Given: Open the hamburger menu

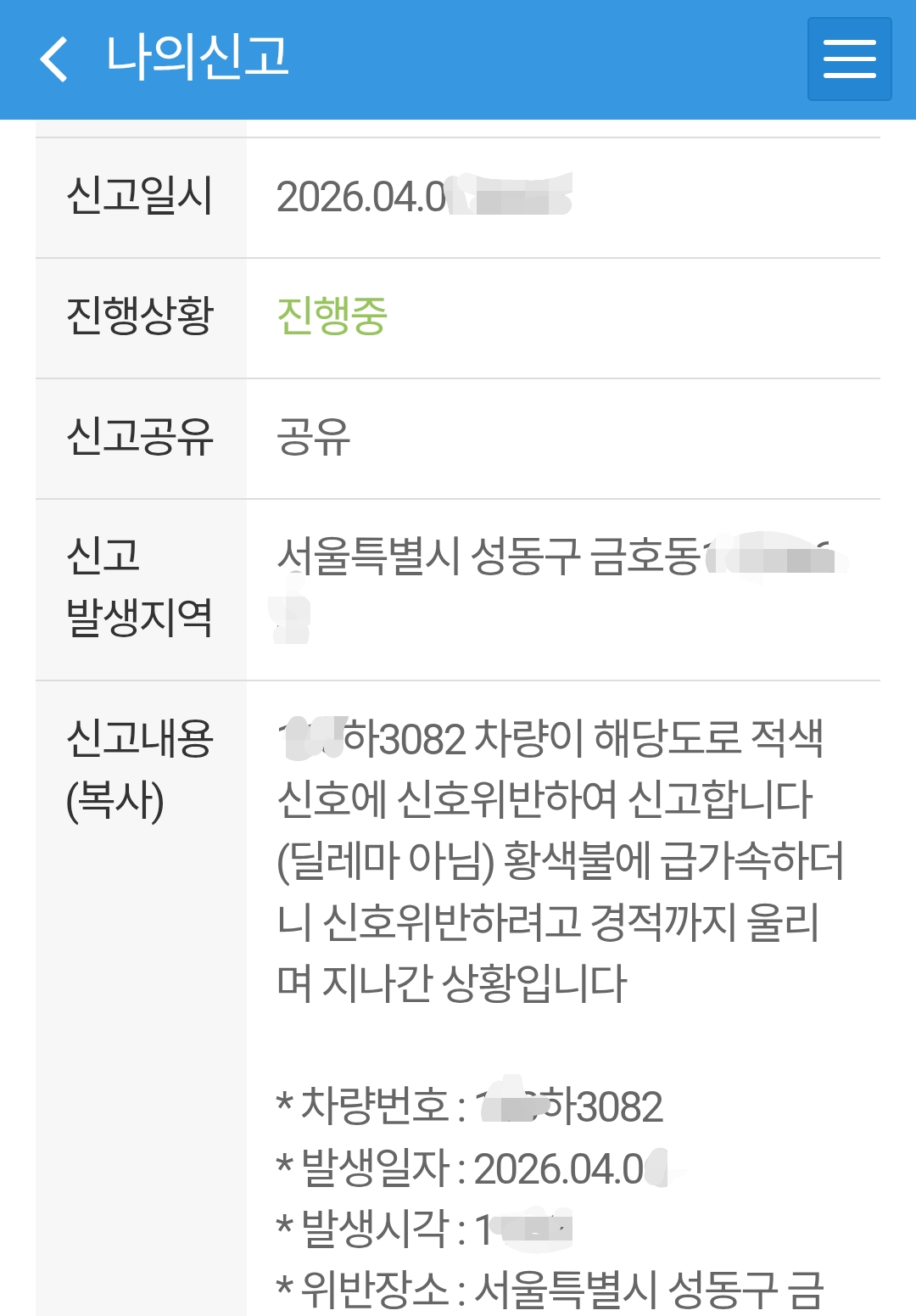Looking at the screenshot, I should 849,59.
